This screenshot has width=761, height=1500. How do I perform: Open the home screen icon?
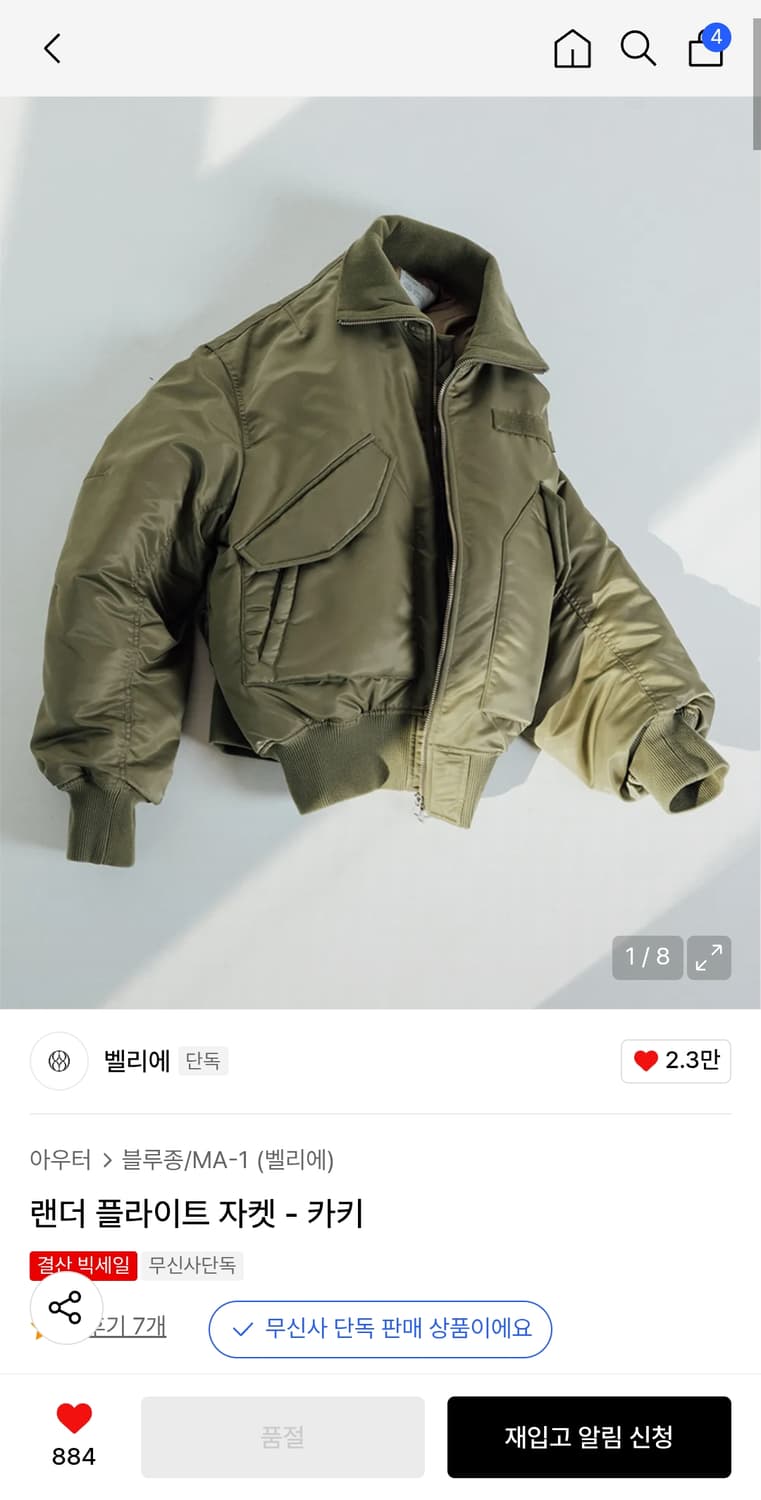(571, 48)
